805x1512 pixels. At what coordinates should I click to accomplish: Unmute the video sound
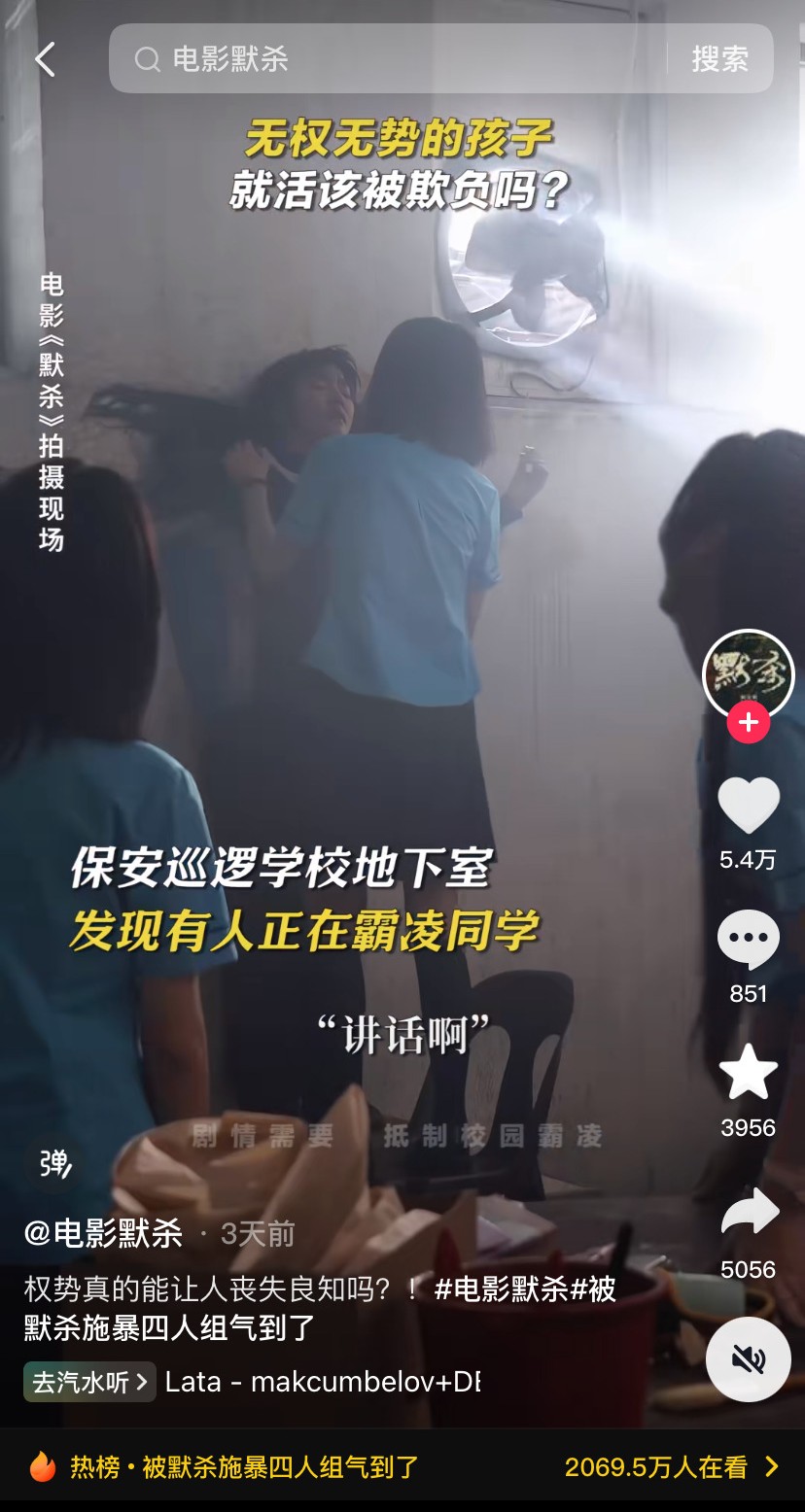pos(748,1359)
